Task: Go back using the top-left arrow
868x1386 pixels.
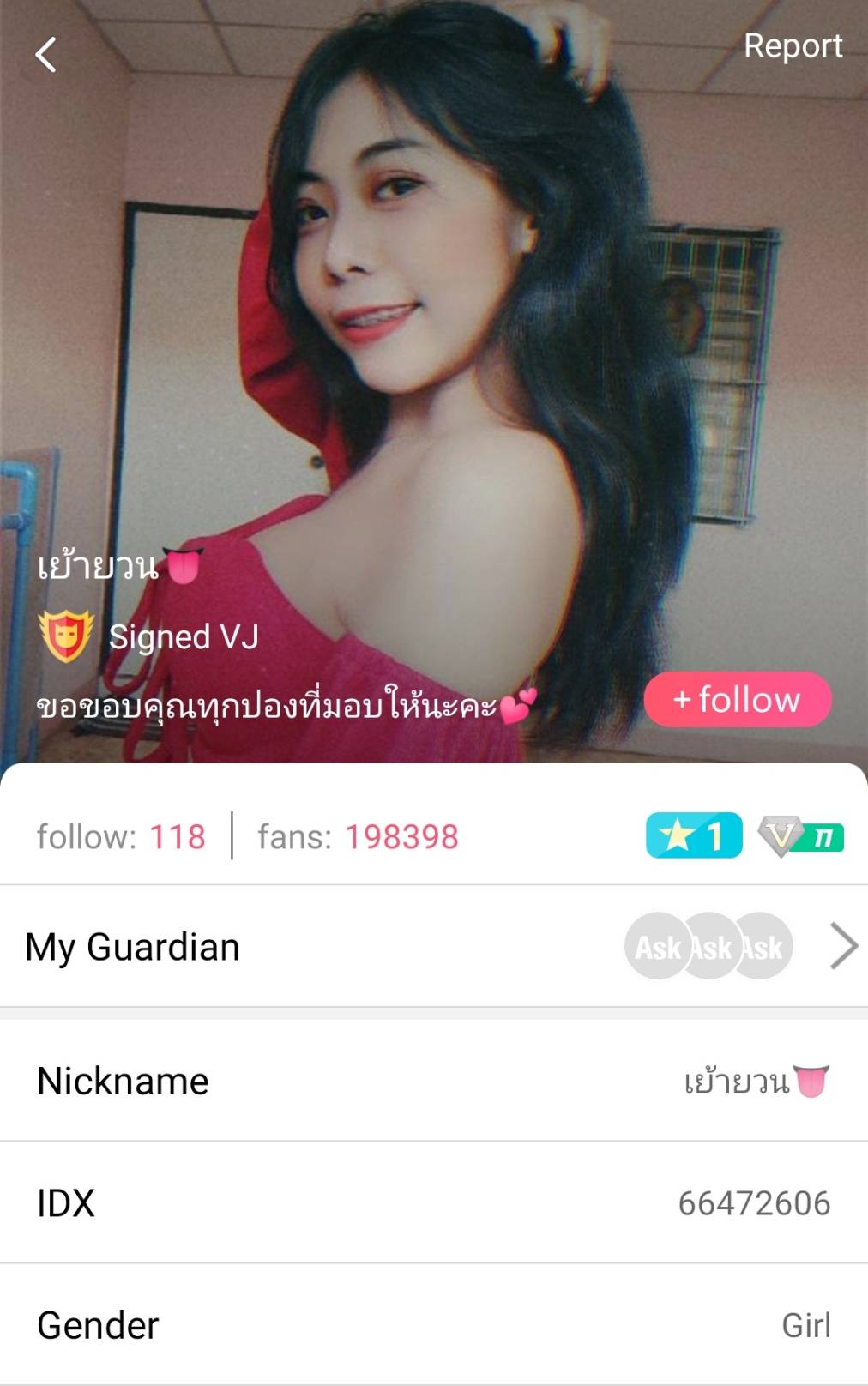Action: coord(46,56)
